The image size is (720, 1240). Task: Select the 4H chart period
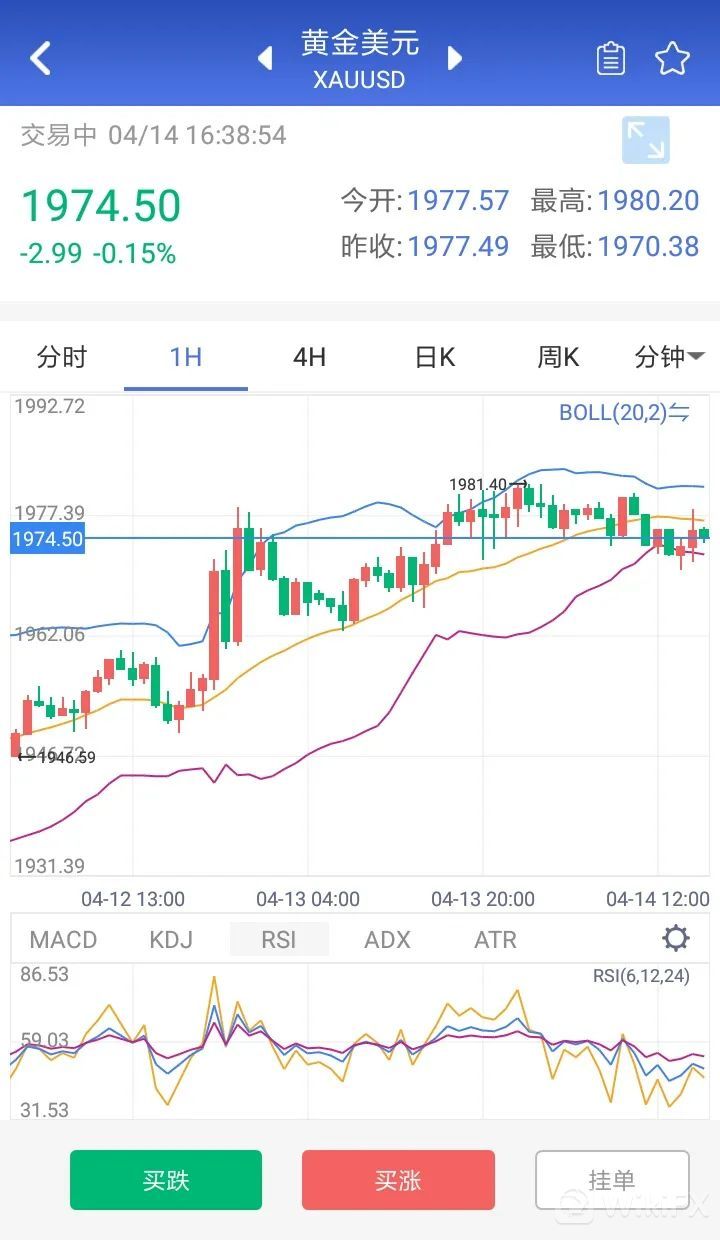(x=309, y=357)
